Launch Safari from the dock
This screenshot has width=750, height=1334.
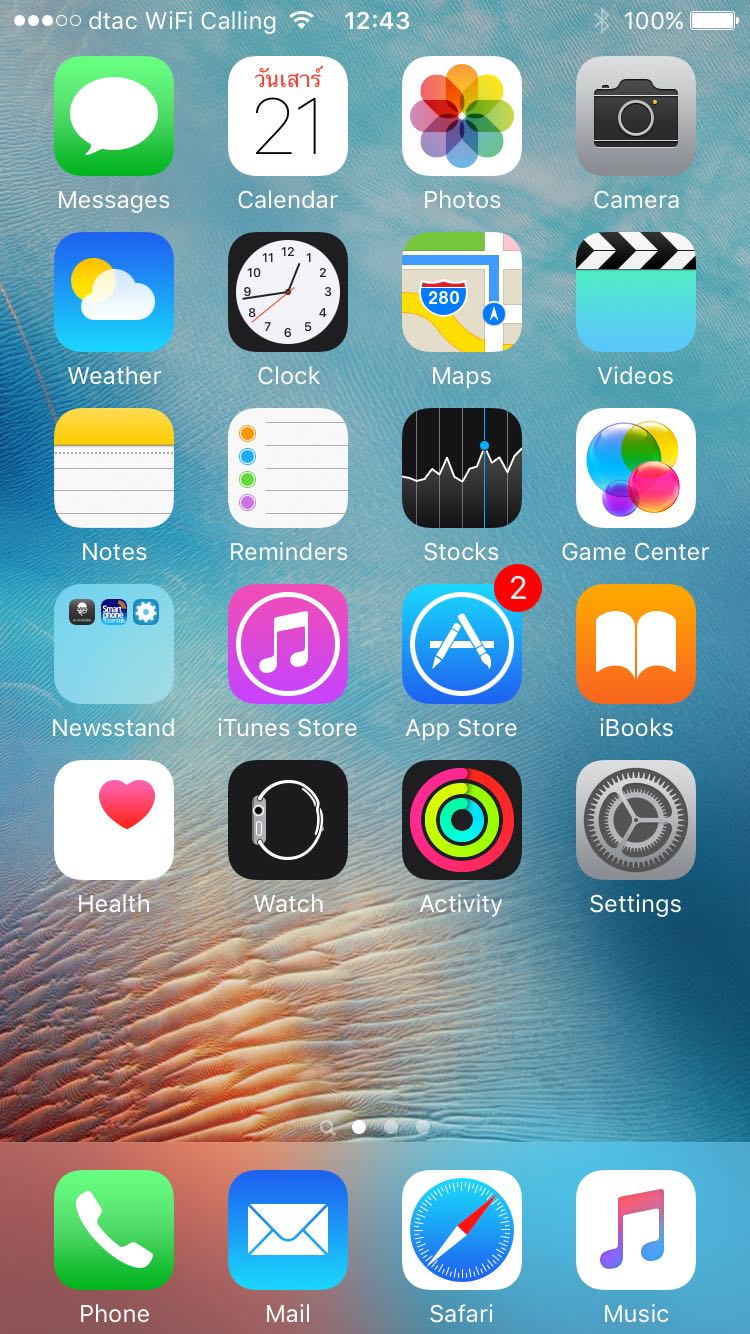462,1230
